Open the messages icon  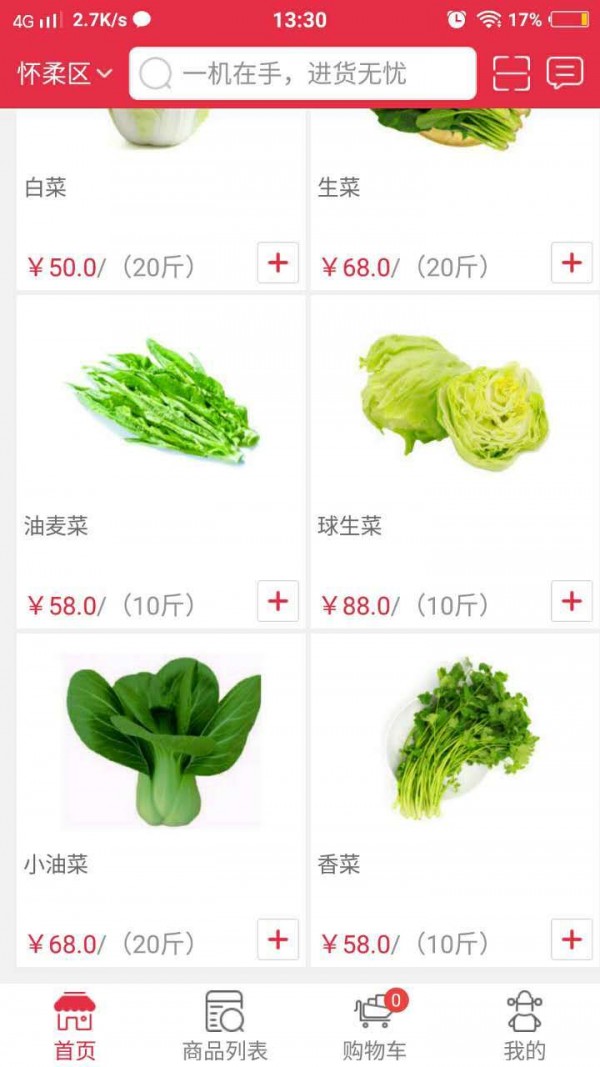[565, 73]
